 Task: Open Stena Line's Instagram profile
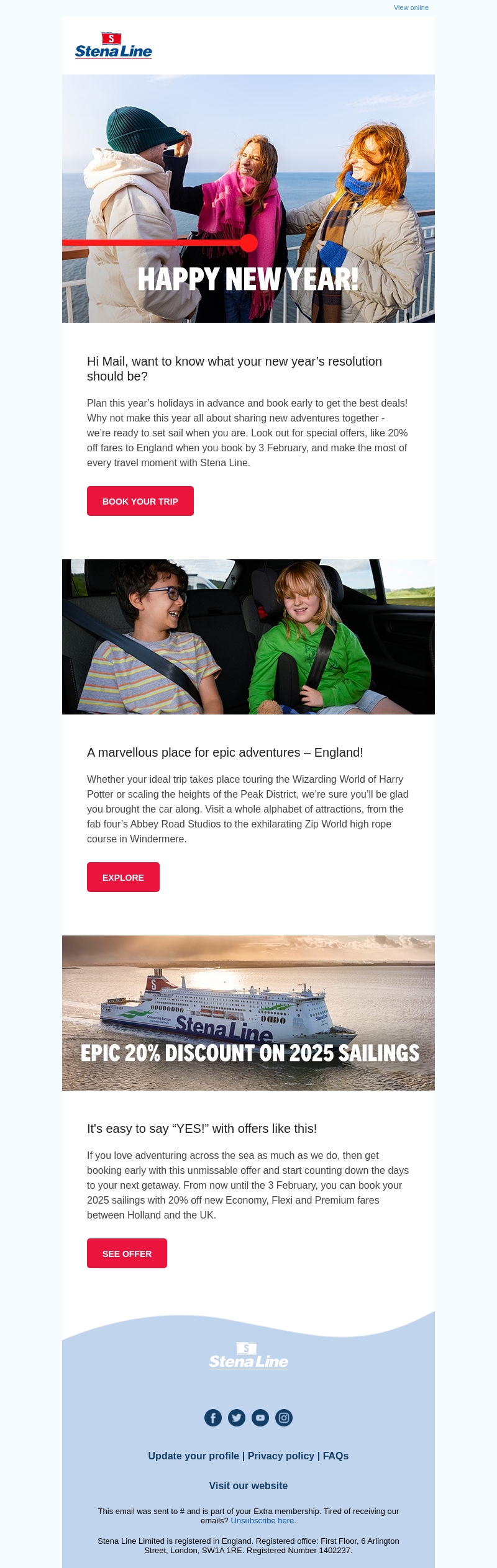tap(284, 1418)
